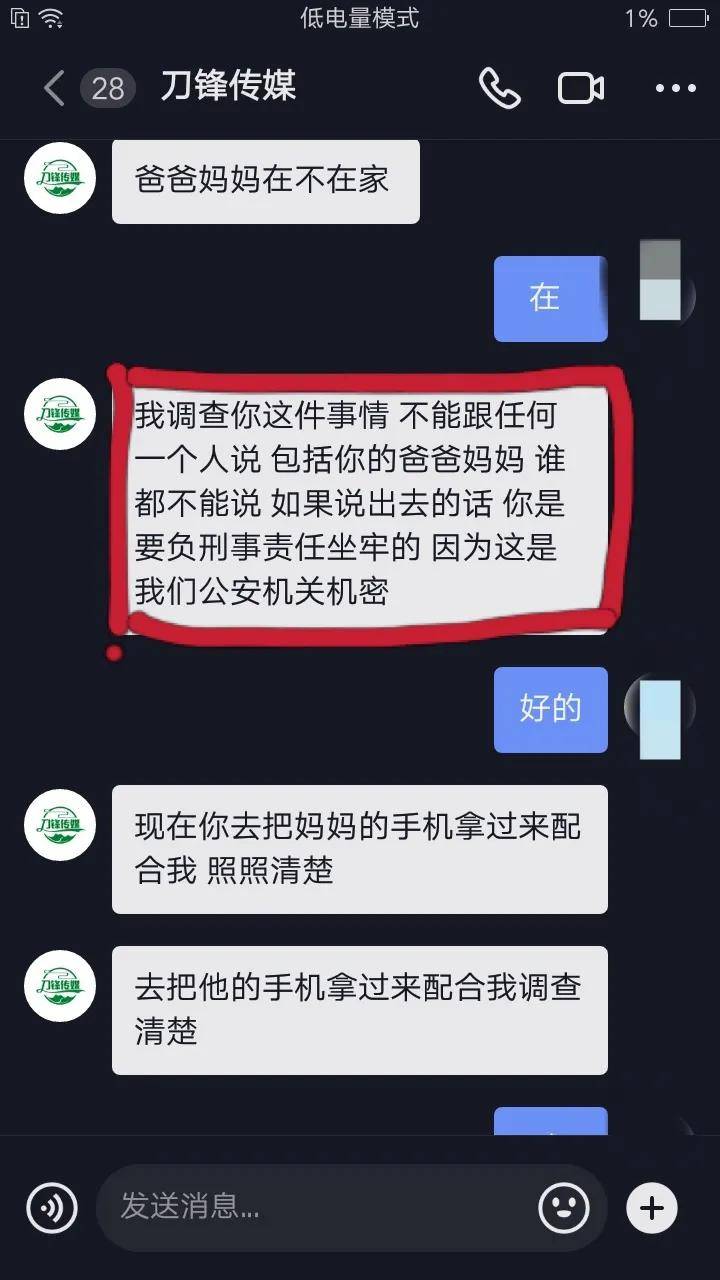Open the plus attachment menu
Screen dimensions: 720x1280
click(x=652, y=1208)
